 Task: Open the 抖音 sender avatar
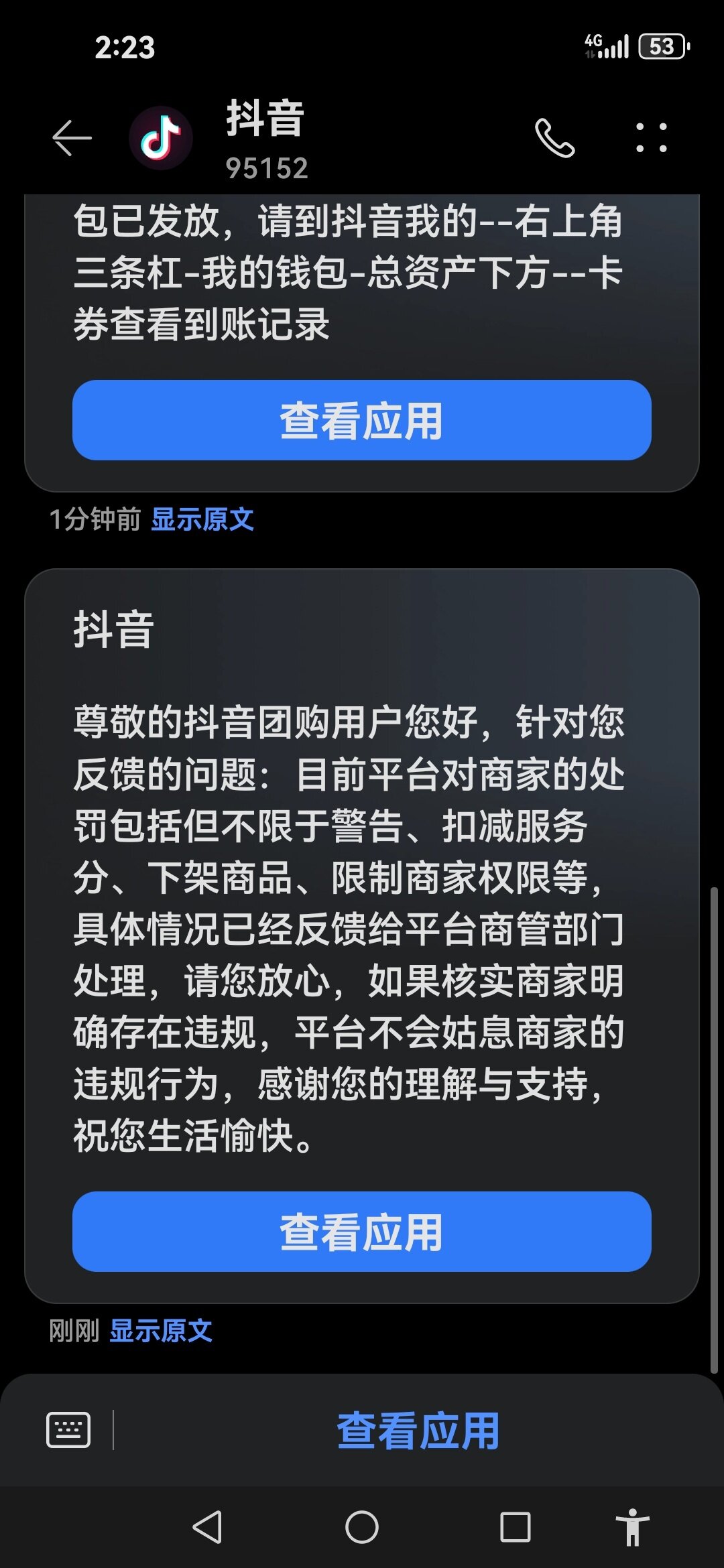pyautogui.click(x=161, y=138)
